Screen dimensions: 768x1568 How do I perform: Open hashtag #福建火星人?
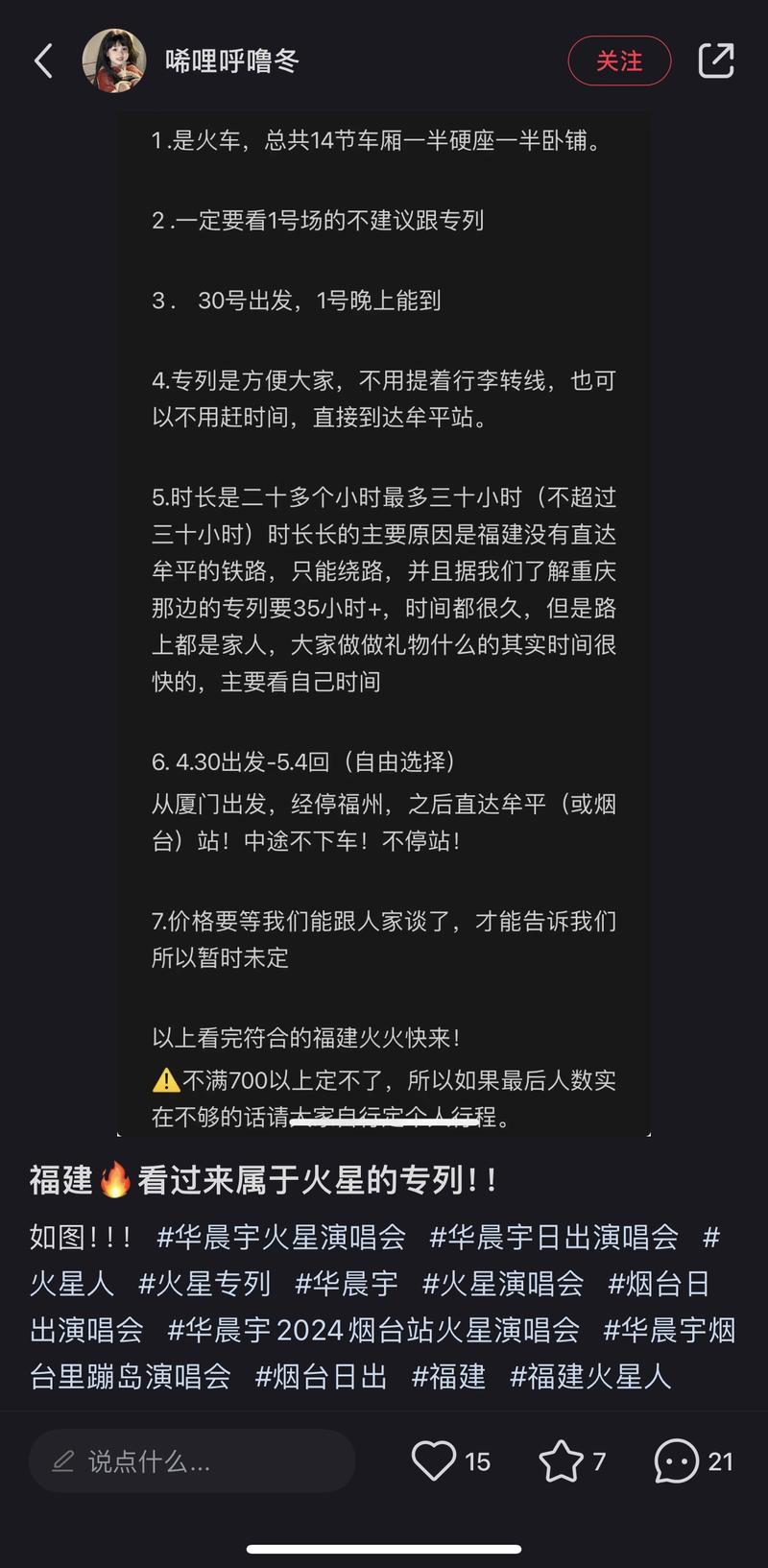point(589,1376)
